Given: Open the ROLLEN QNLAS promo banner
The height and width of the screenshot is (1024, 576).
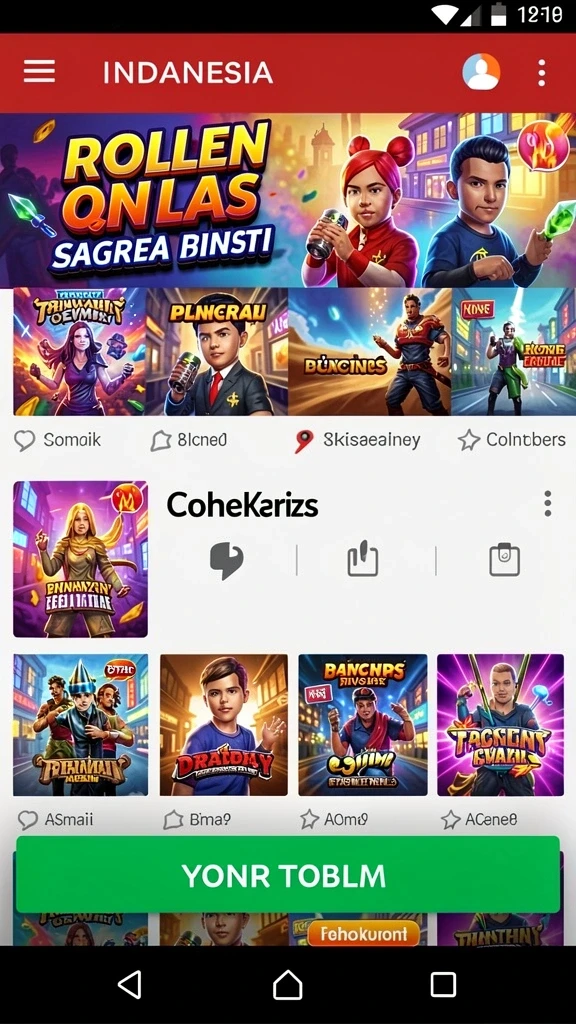Looking at the screenshot, I should coord(288,200).
